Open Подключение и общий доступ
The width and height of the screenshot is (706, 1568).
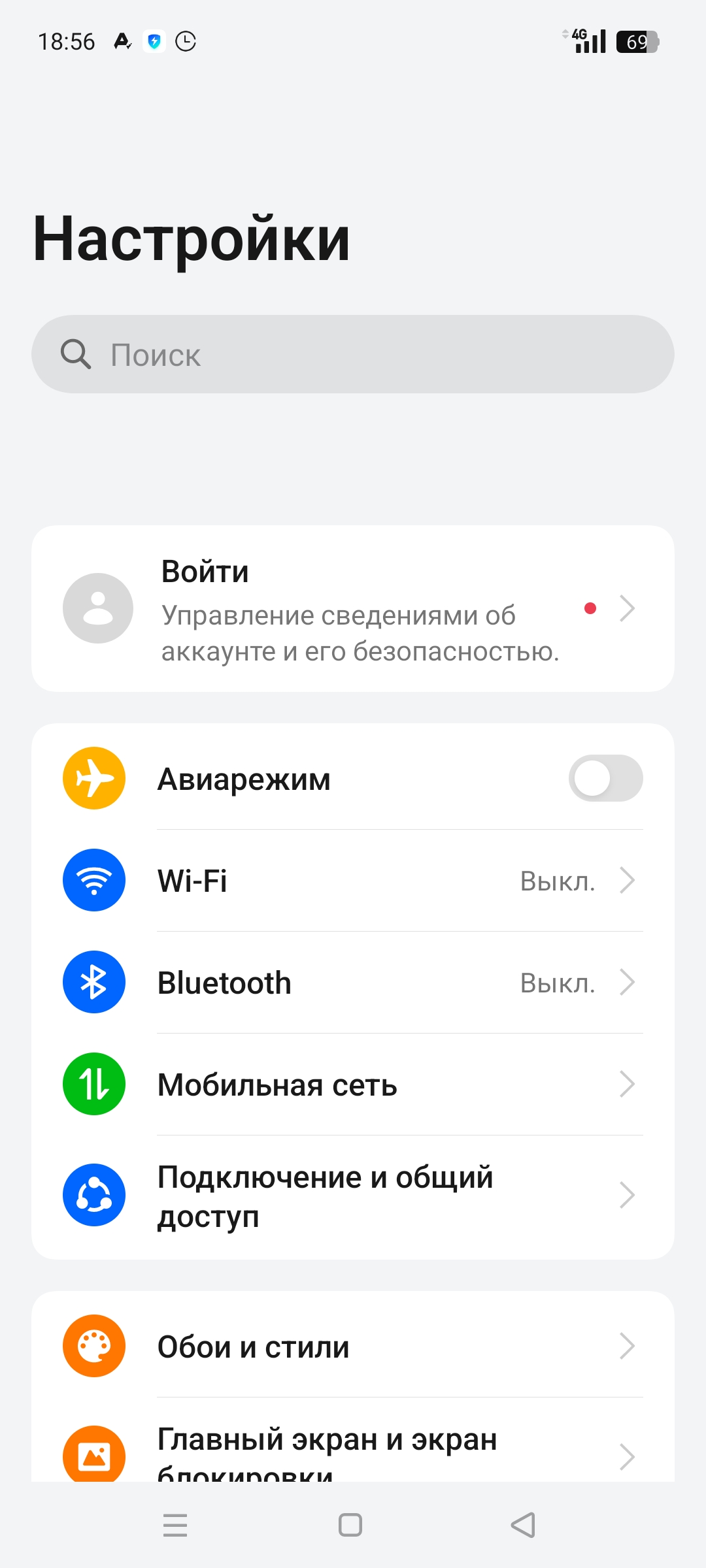coord(353,1197)
